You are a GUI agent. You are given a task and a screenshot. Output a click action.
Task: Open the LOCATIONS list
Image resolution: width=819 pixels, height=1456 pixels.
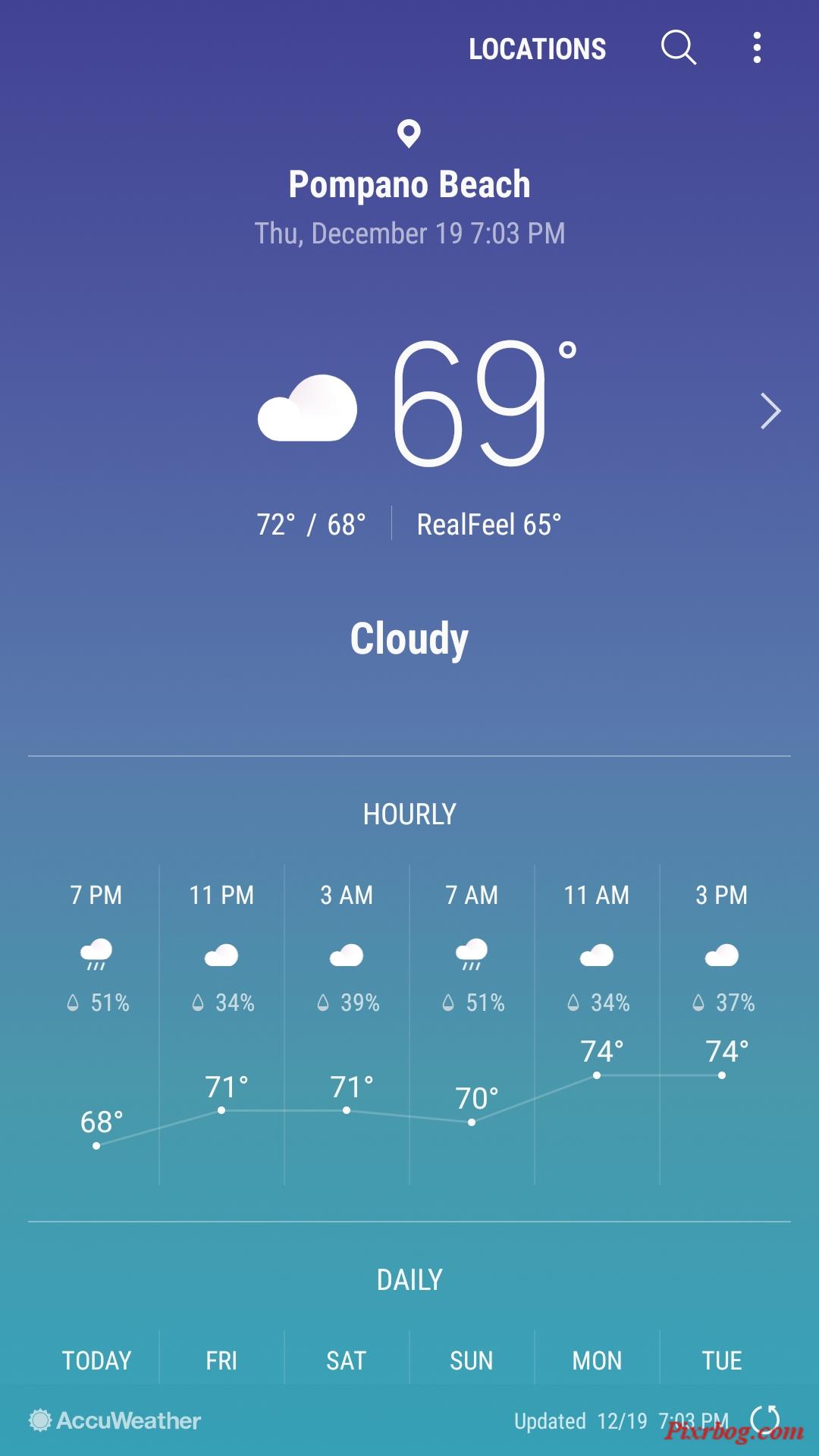point(537,49)
